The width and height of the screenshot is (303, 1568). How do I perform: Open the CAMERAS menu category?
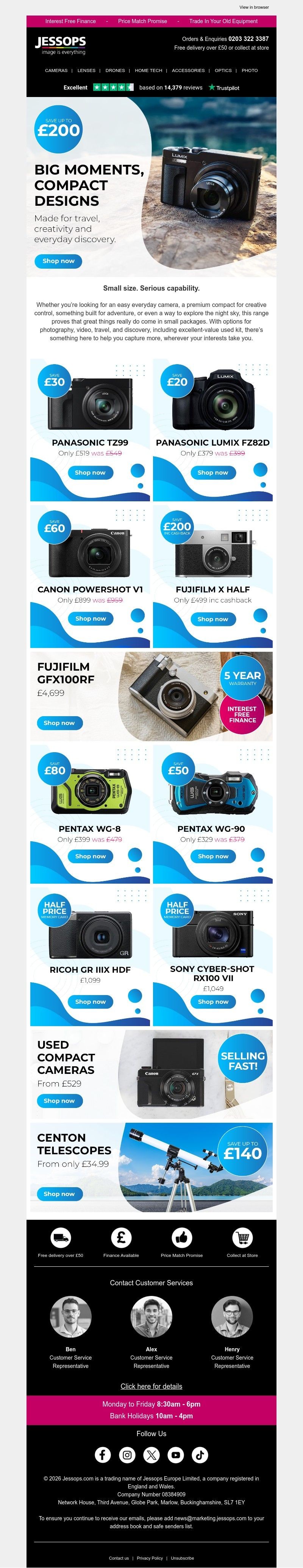(x=56, y=70)
